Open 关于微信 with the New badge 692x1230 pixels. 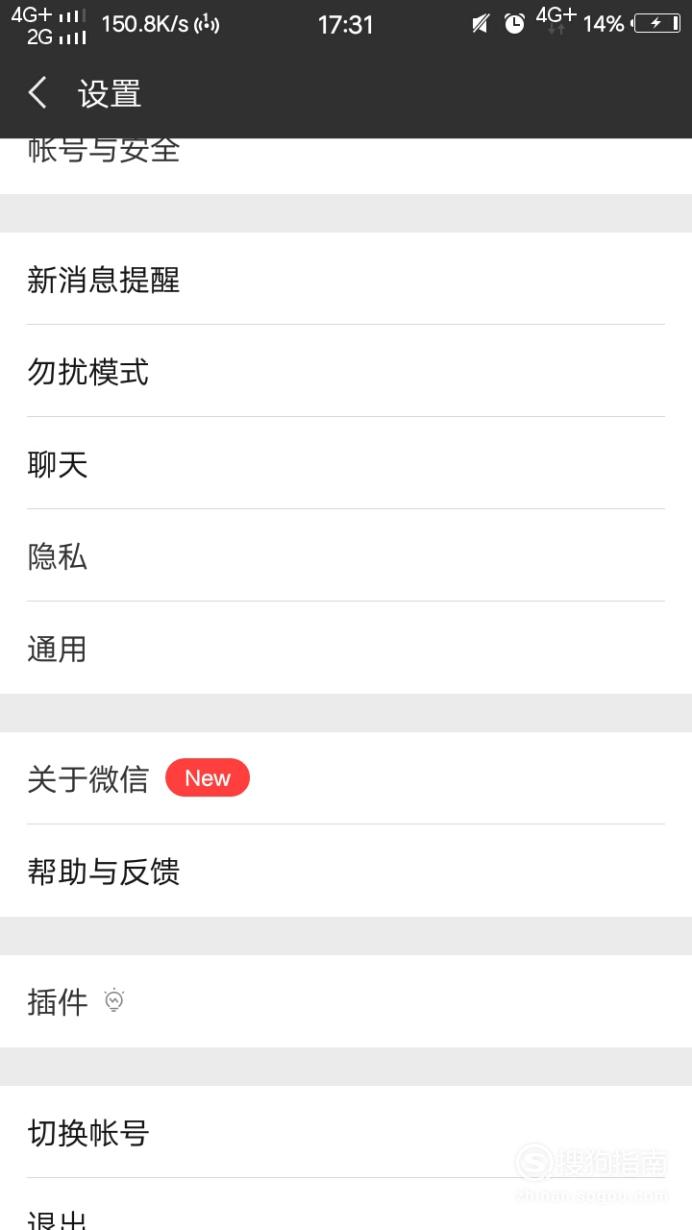pos(346,778)
